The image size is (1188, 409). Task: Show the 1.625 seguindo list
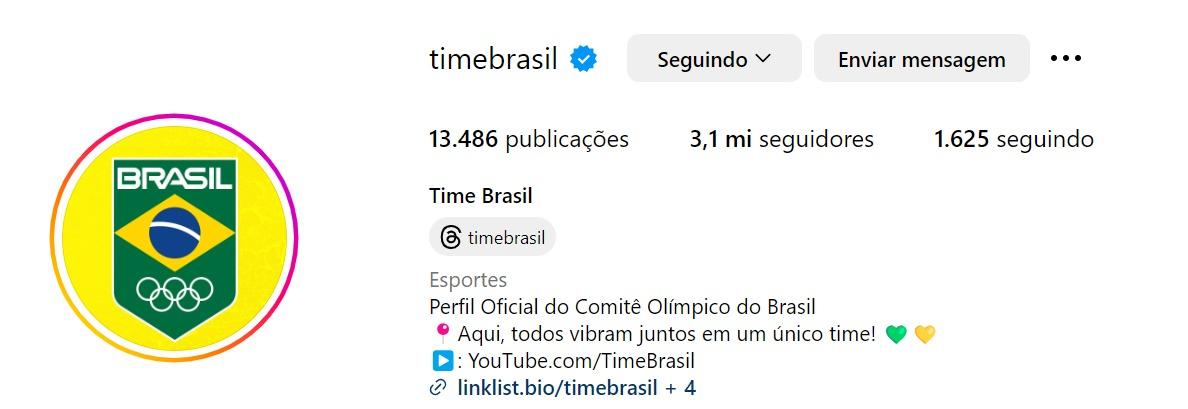click(x=1013, y=139)
